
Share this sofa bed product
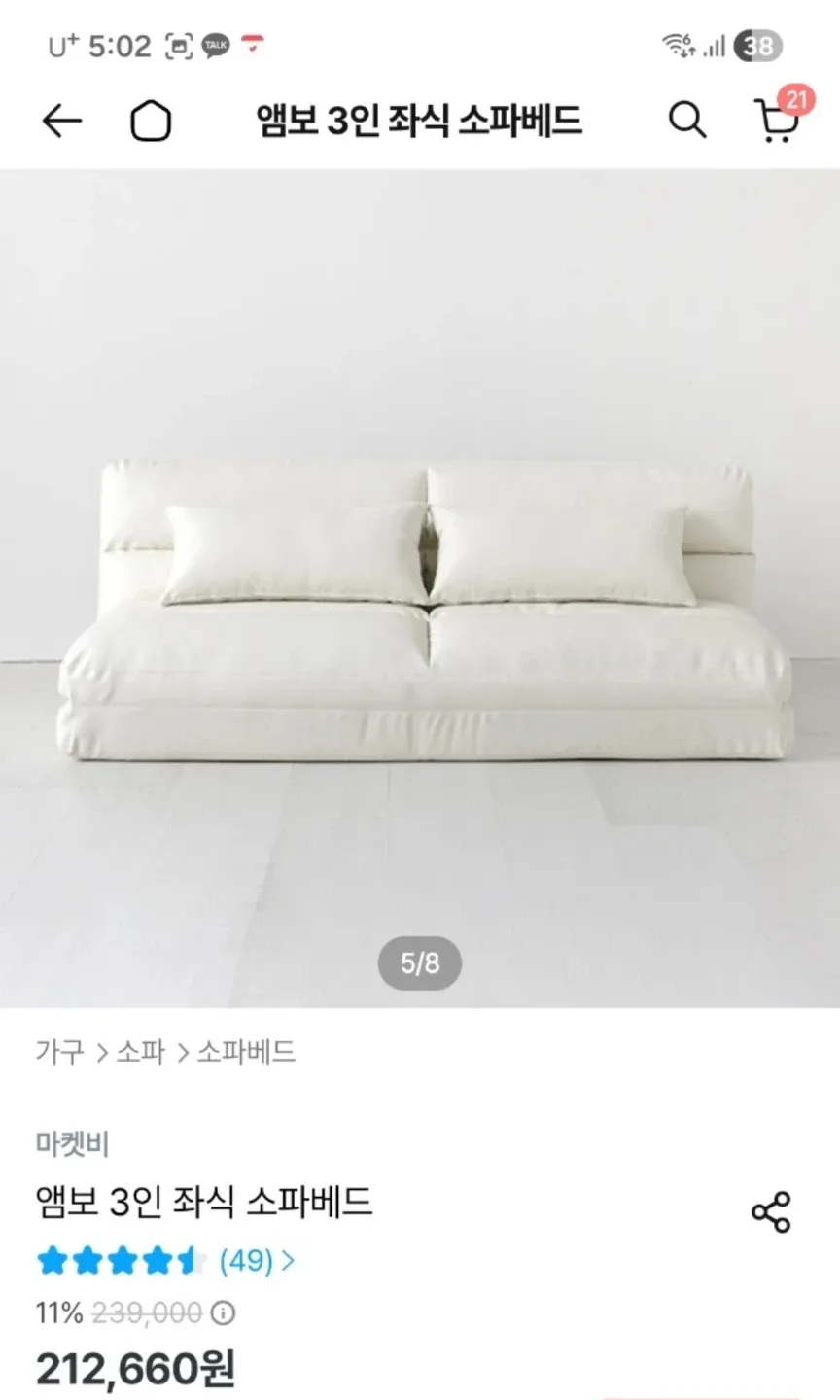point(771,1212)
